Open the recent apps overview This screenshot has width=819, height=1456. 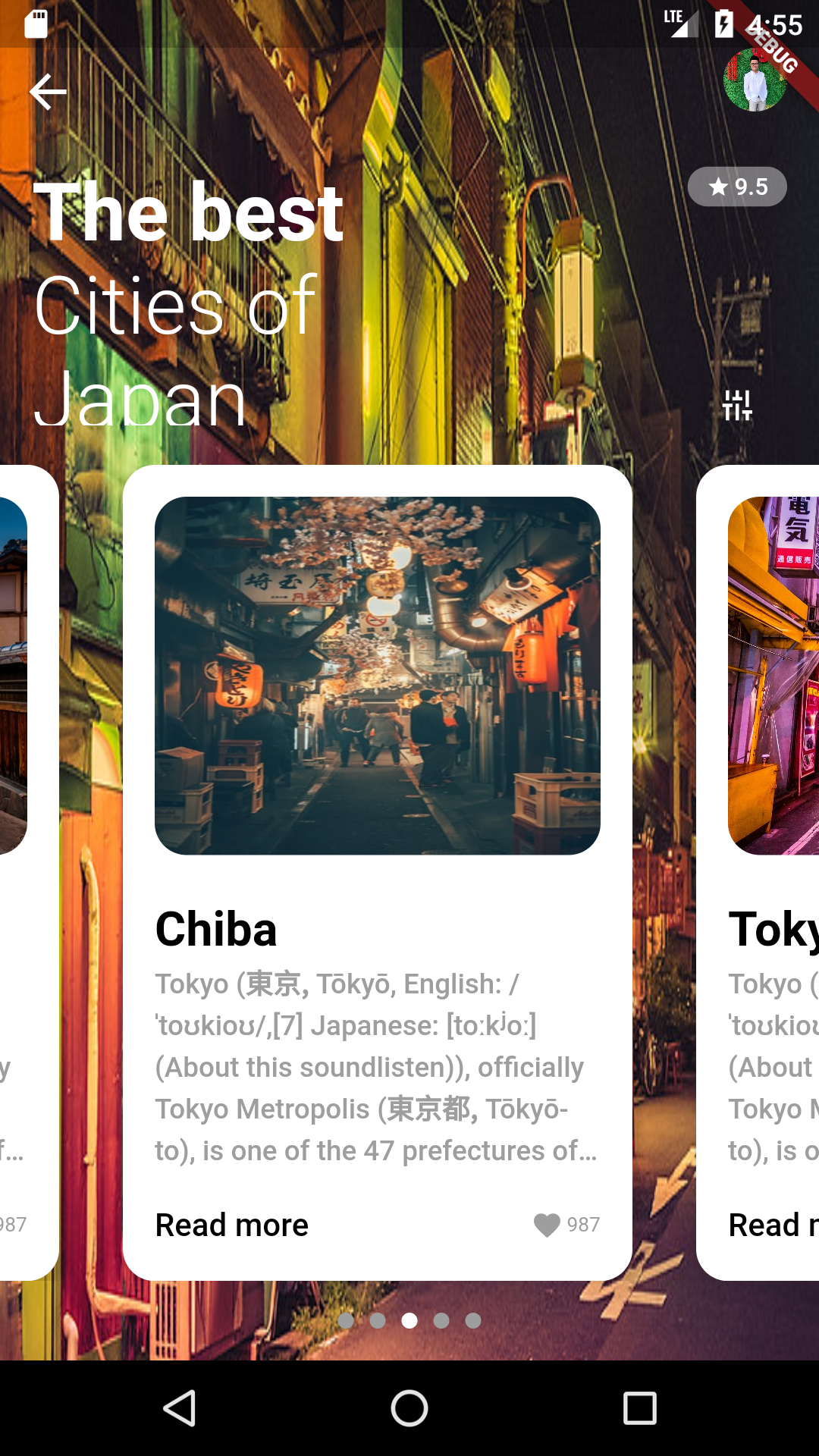(x=639, y=1408)
